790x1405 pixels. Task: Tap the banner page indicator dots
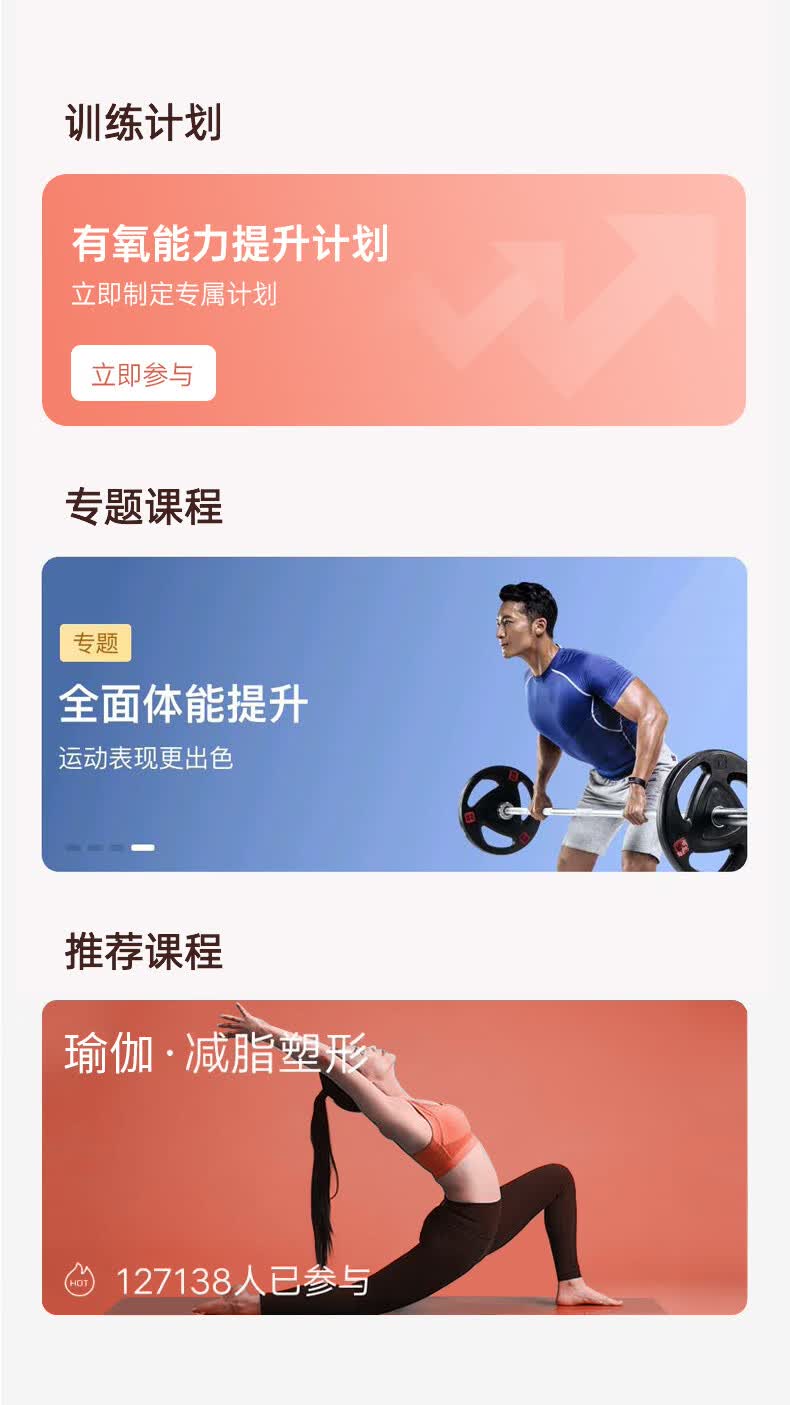110,847
